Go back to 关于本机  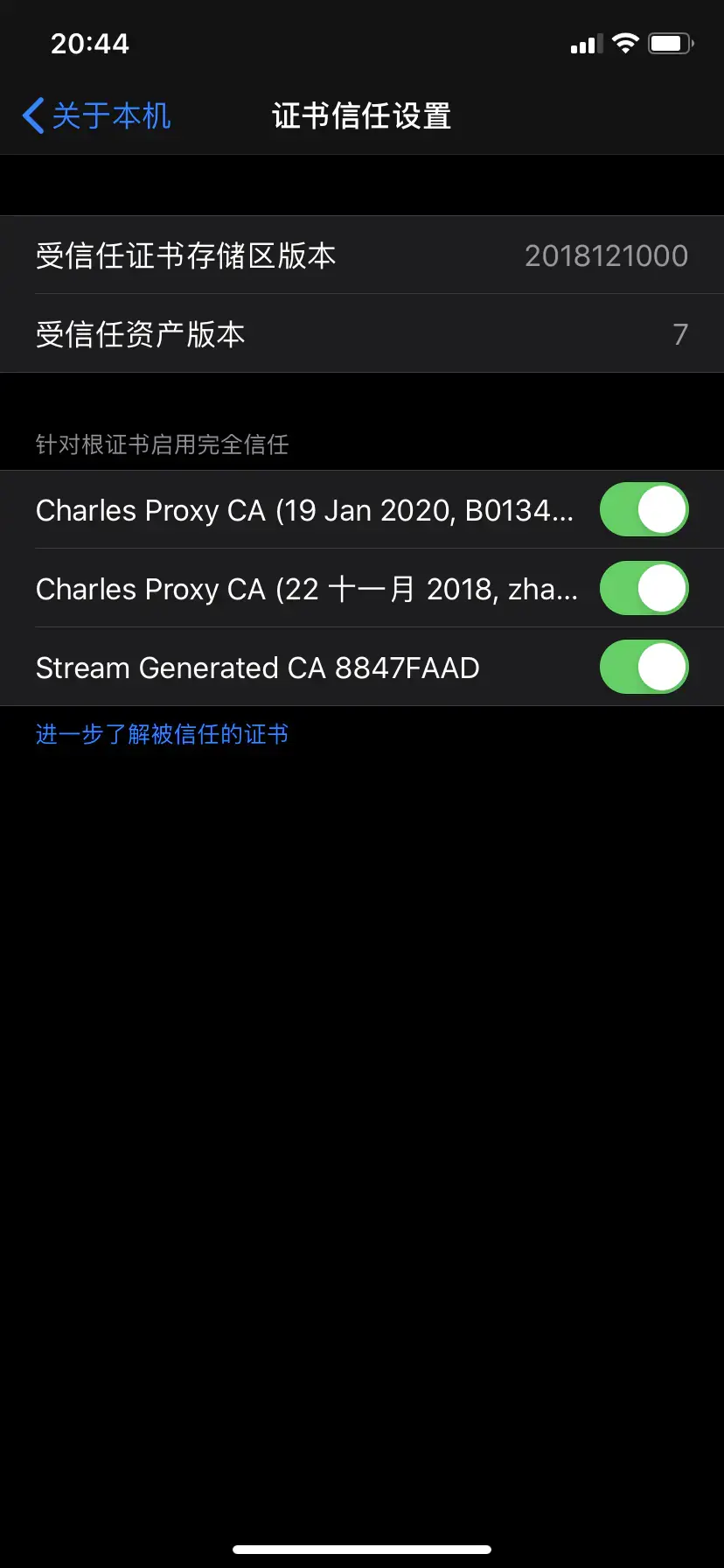tap(96, 115)
